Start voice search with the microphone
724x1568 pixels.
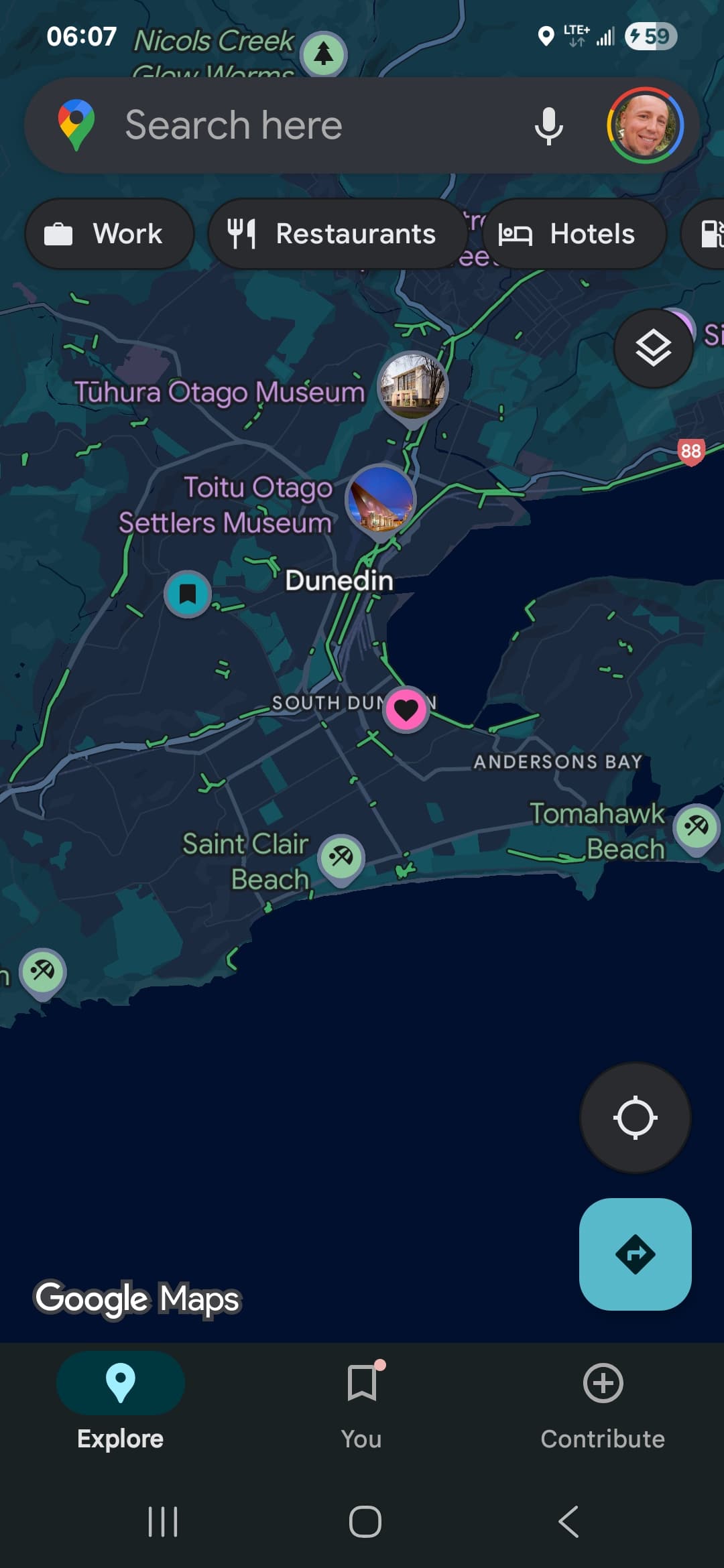coord(548,125)
